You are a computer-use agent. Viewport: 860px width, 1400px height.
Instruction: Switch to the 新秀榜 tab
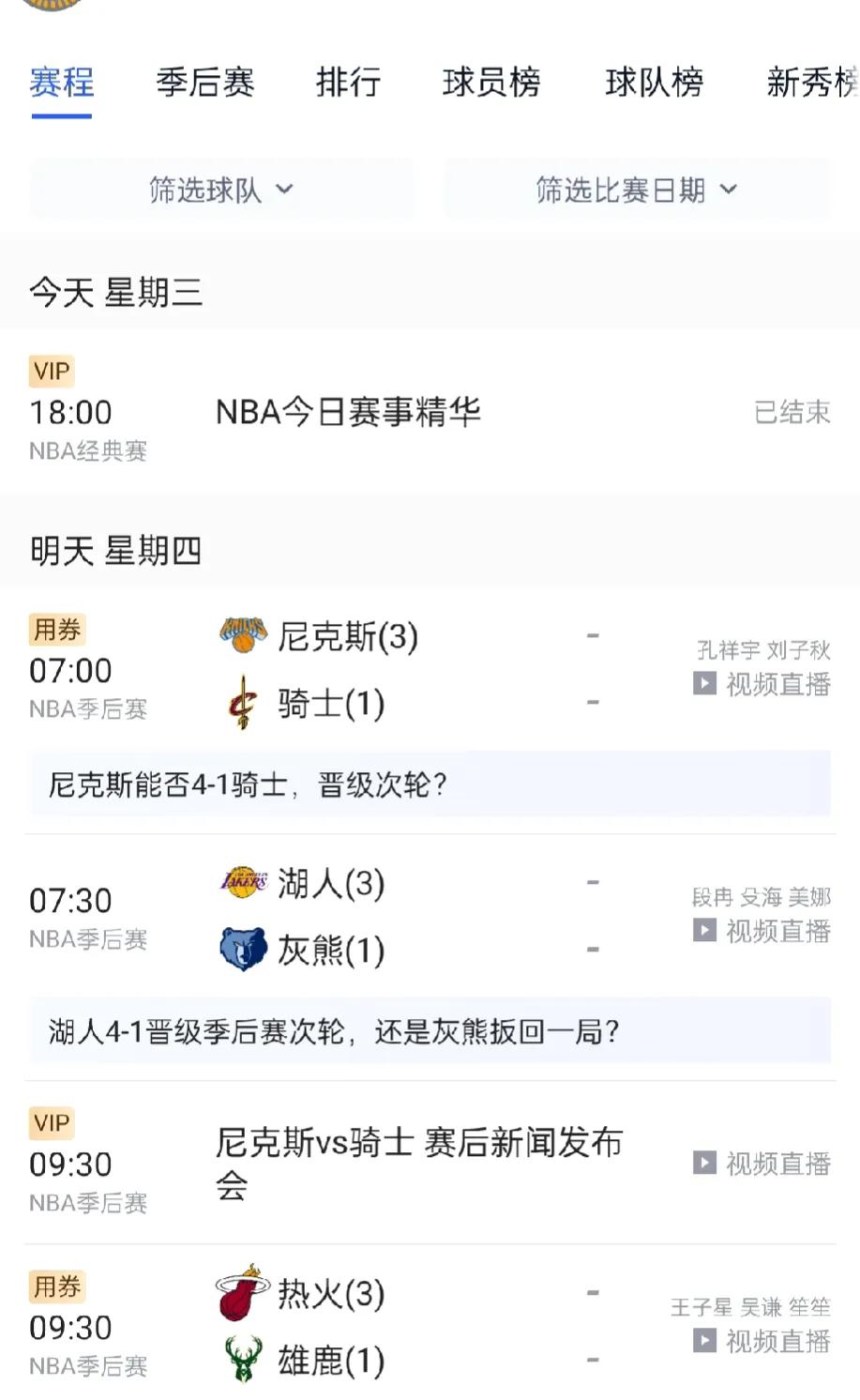[810, 83]
